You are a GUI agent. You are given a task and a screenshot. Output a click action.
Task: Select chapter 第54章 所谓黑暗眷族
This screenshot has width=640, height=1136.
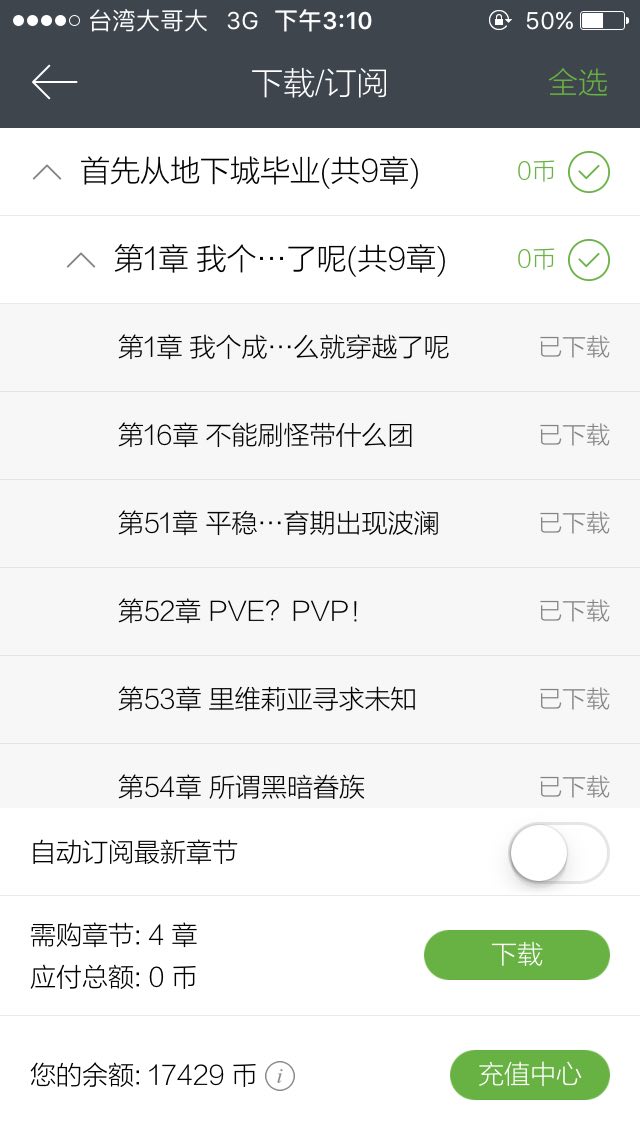(241, 786)
